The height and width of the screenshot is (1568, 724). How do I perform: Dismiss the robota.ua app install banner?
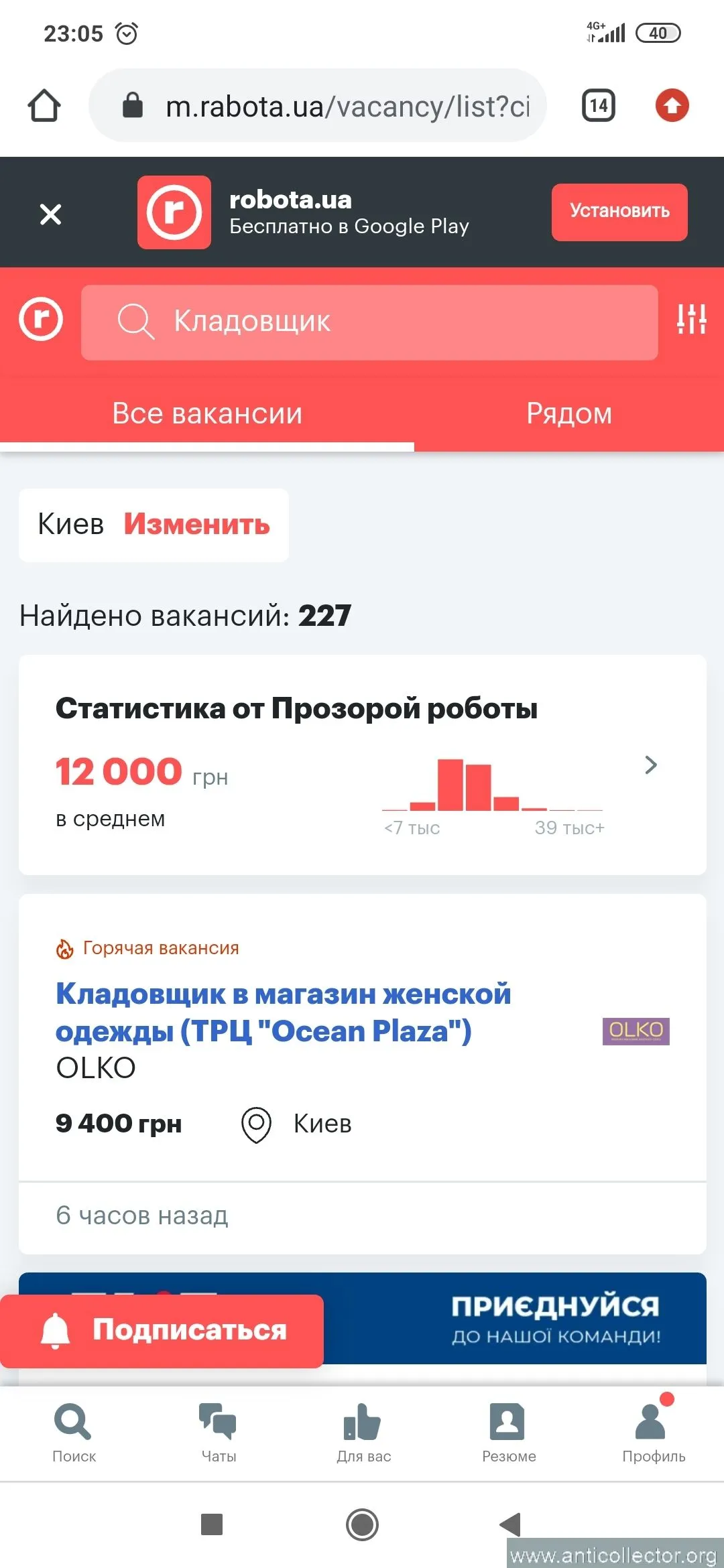click(50, 214)
